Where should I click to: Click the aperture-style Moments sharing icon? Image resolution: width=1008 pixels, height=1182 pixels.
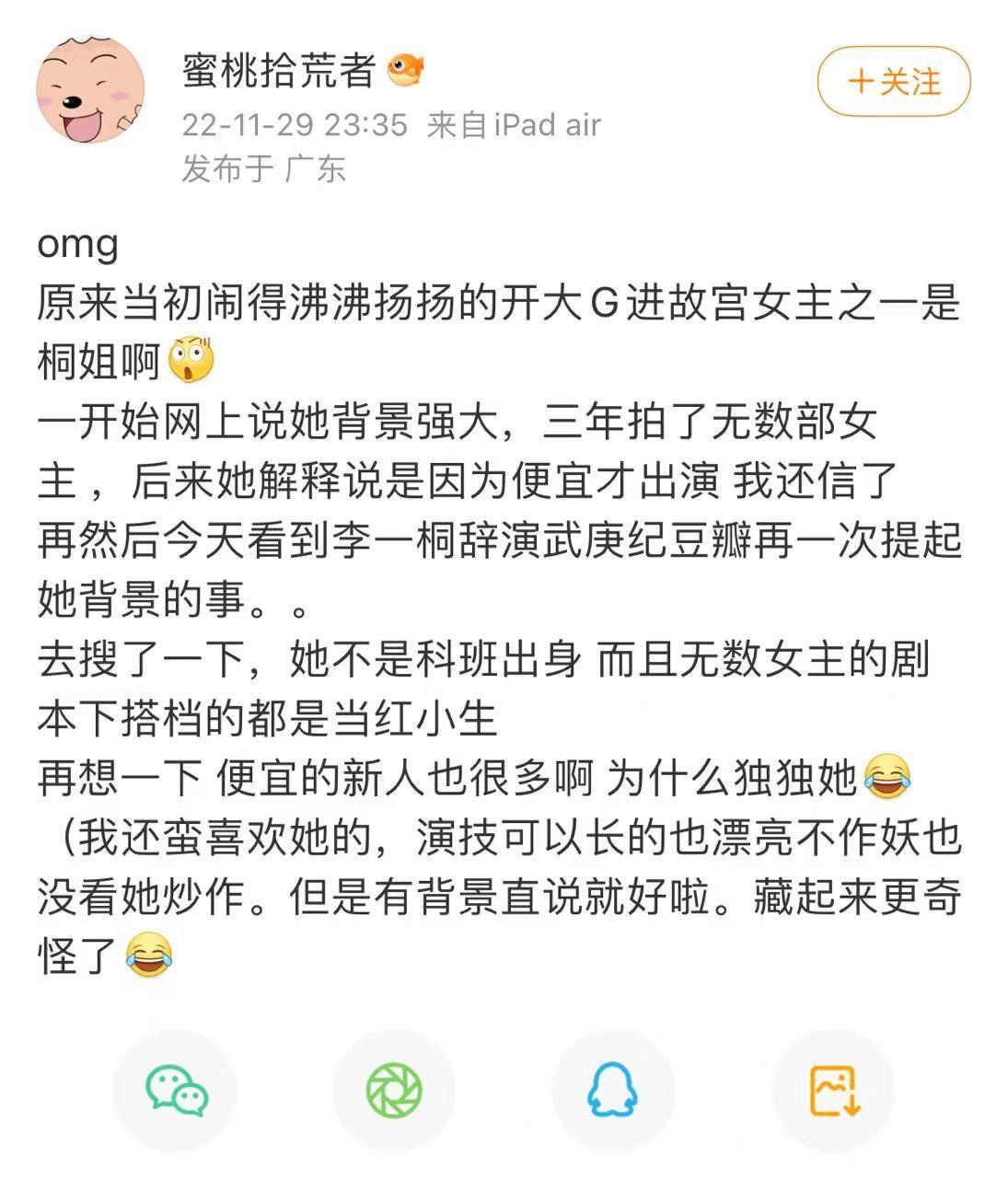[x=395, y=1092]
